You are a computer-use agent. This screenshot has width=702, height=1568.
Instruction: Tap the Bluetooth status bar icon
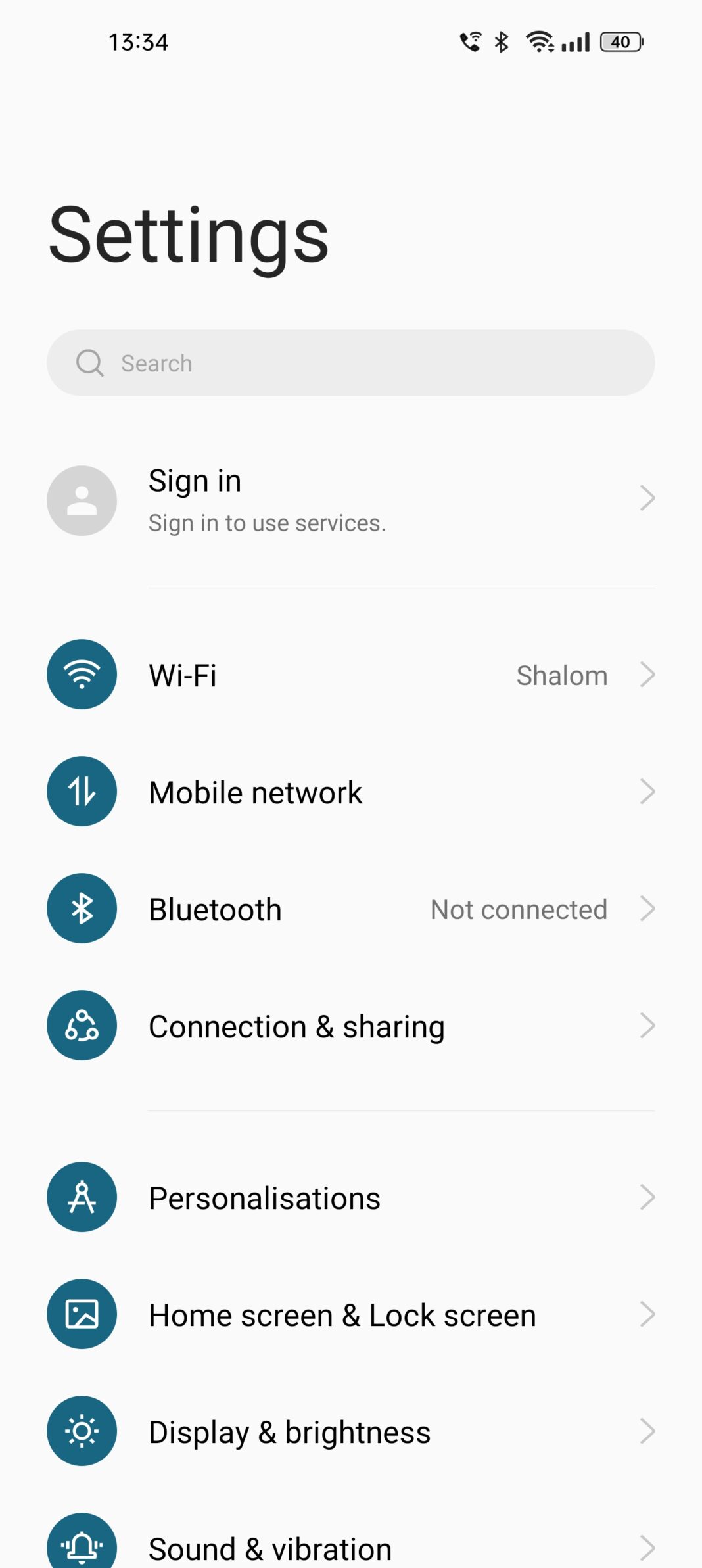click(x=500, y=41)
